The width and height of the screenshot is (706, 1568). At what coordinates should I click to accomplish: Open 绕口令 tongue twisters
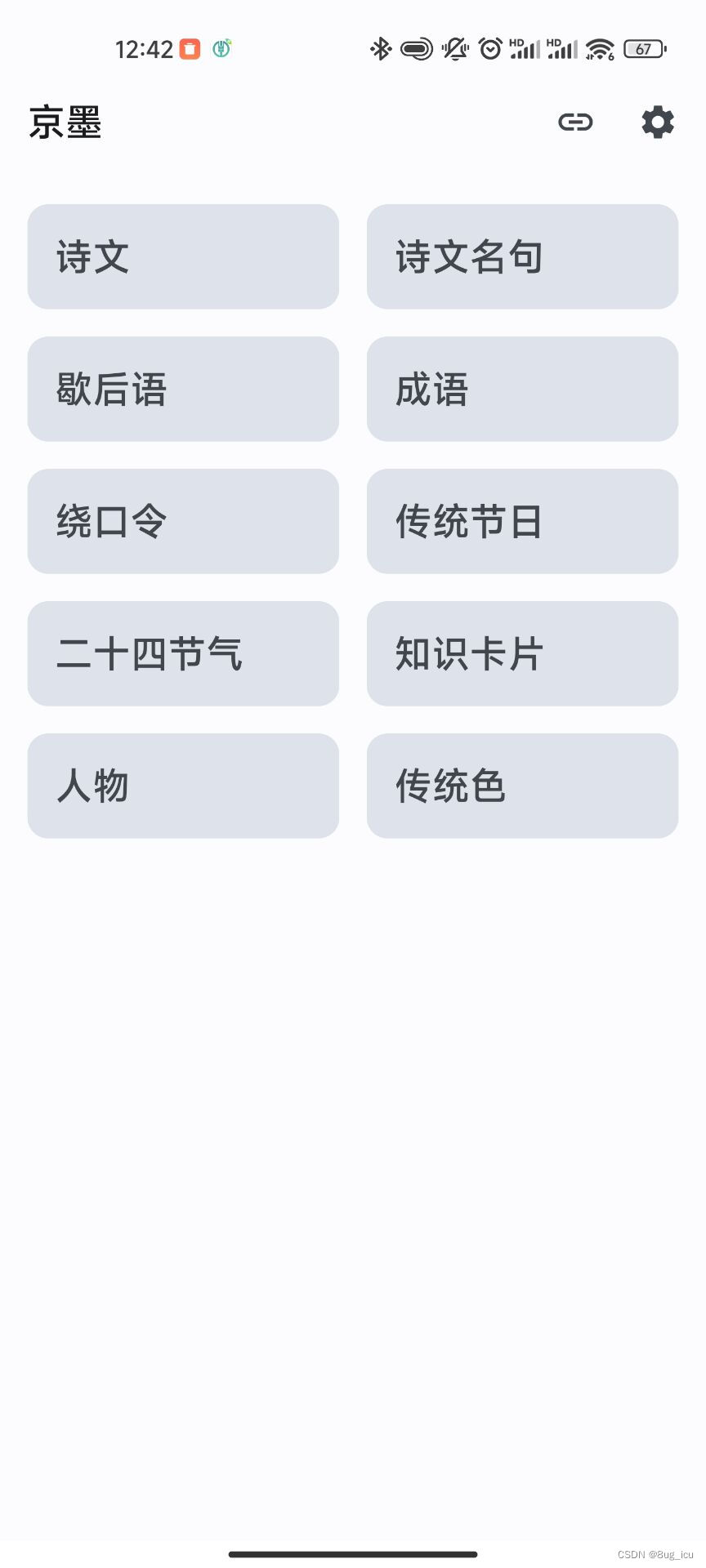(183, 521)
